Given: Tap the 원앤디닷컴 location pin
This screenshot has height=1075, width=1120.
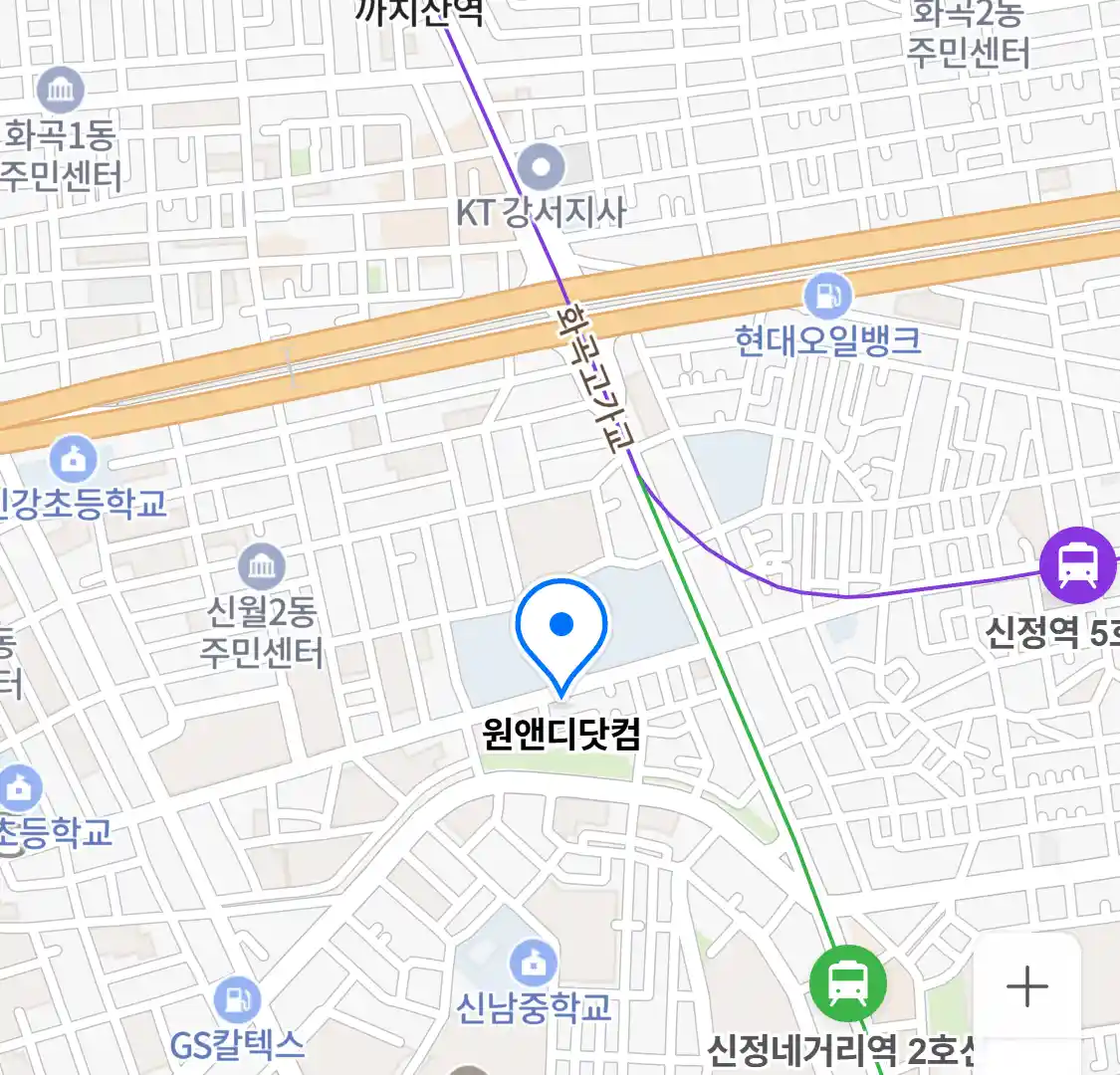Looking at the screenshot, I should [x=561, y=633].
